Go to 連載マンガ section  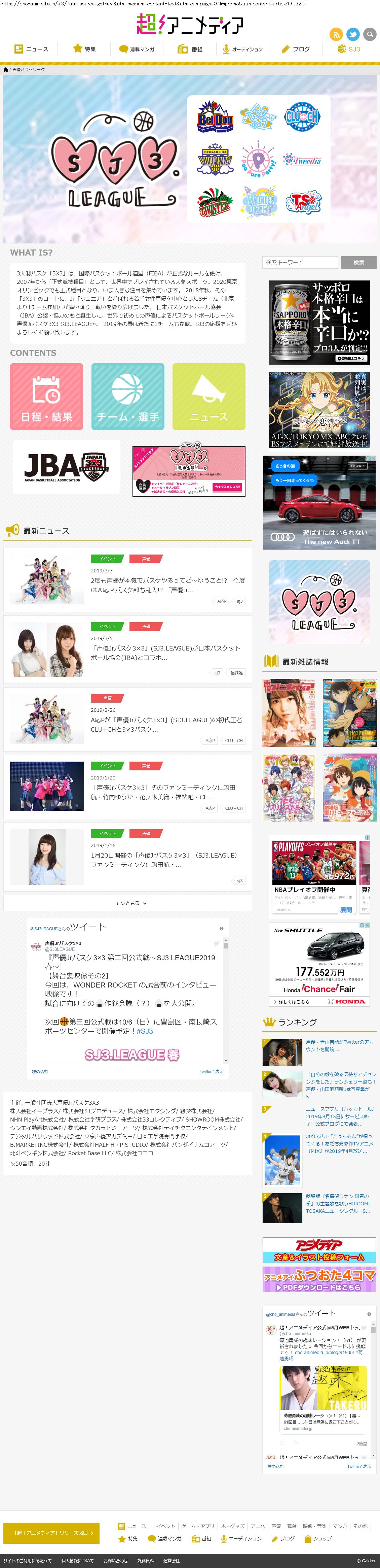(137, 49)
